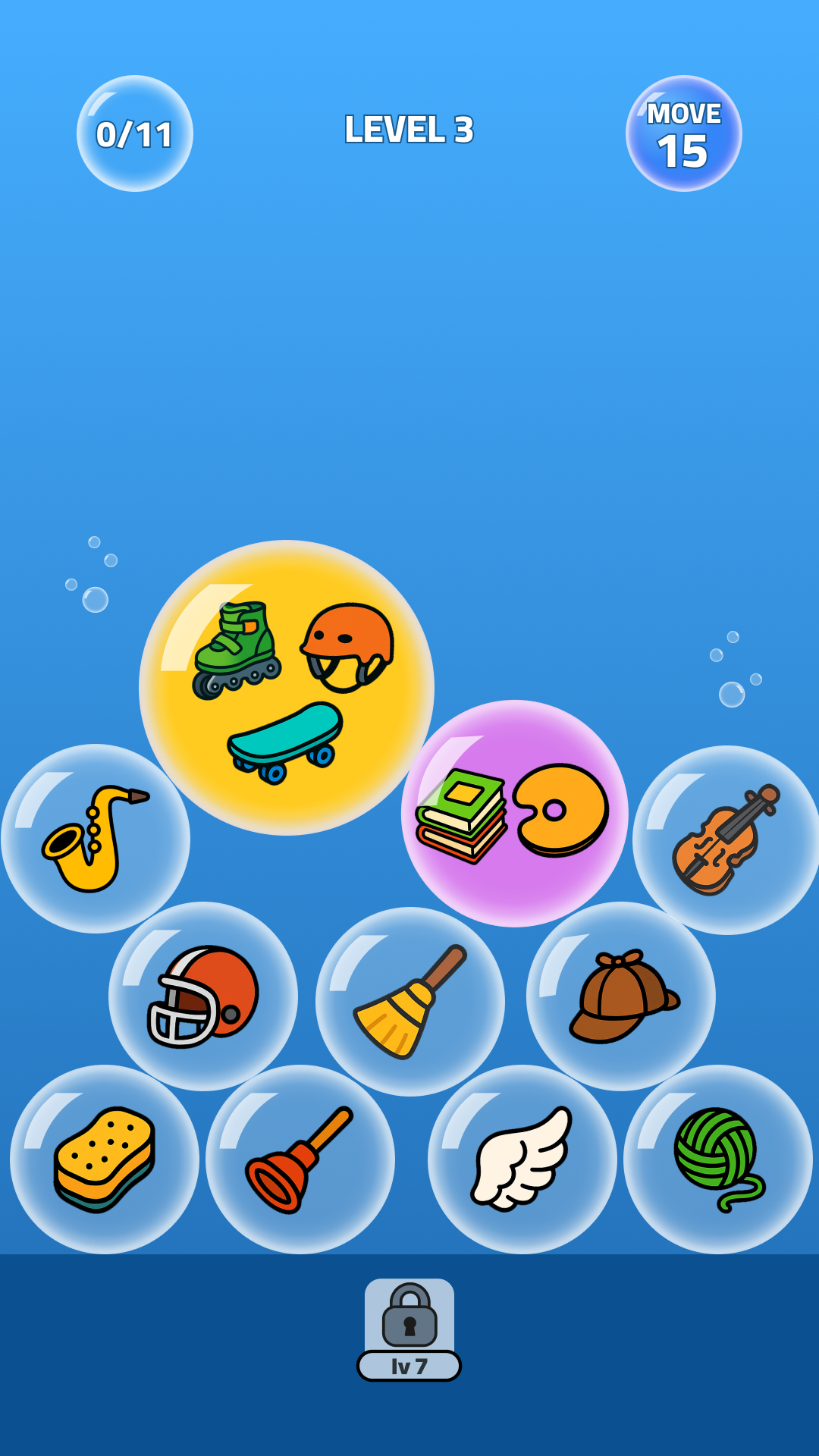Viewport: 819px width, 1456px height.
Task: Select the violin bubble
Action: click(726, 839)
